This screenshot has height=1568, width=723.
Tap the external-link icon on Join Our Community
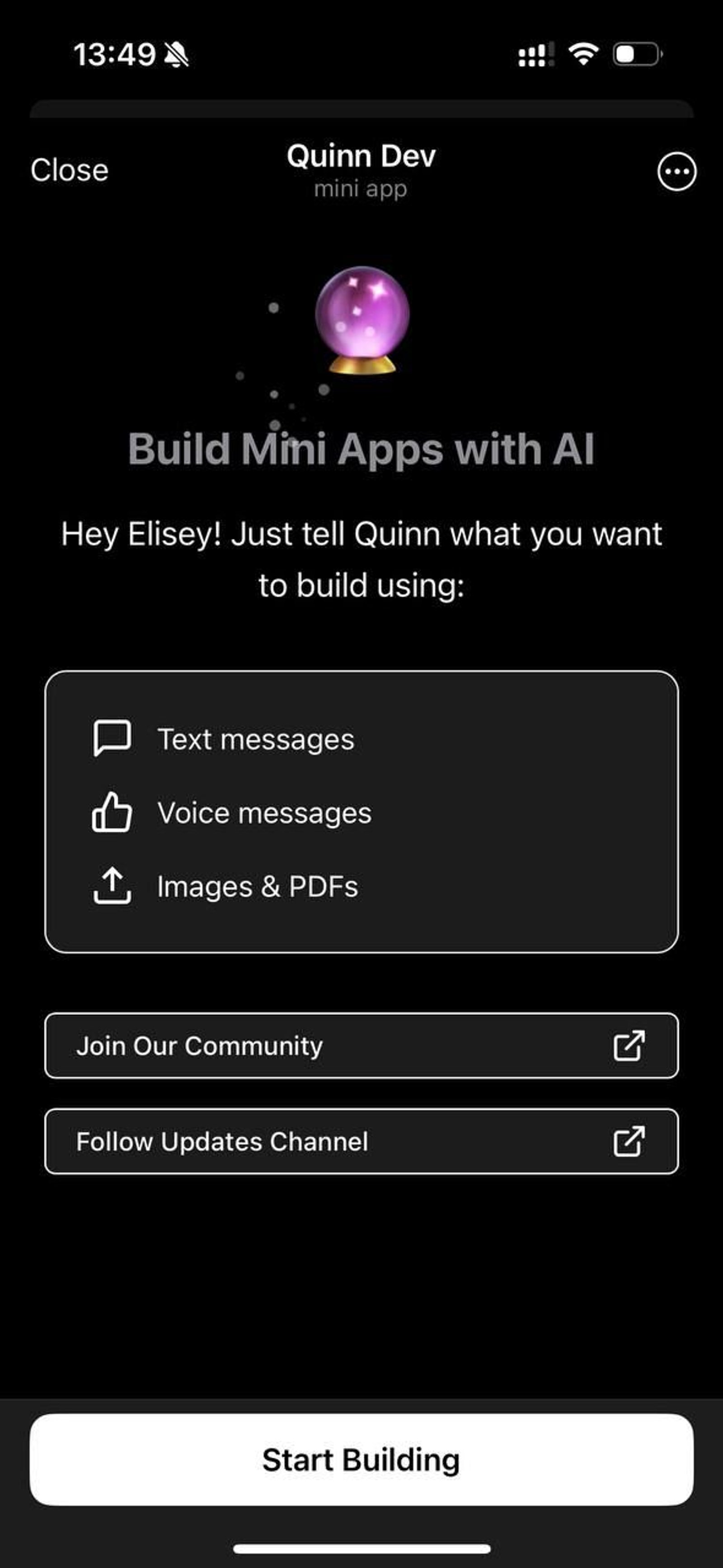coord(630,1046)
